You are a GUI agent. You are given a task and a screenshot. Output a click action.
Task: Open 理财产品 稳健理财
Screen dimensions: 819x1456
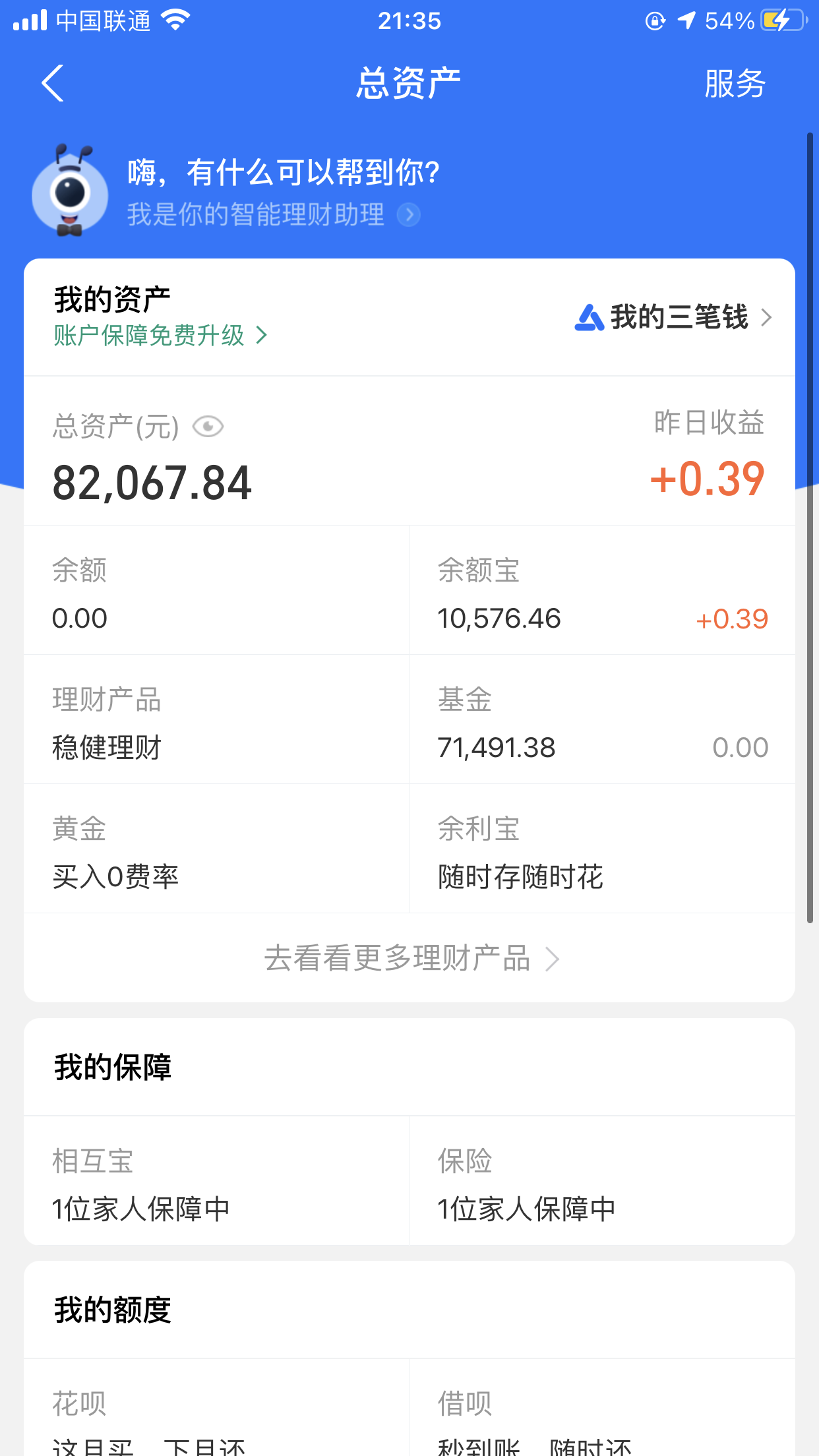click(216, 719)
